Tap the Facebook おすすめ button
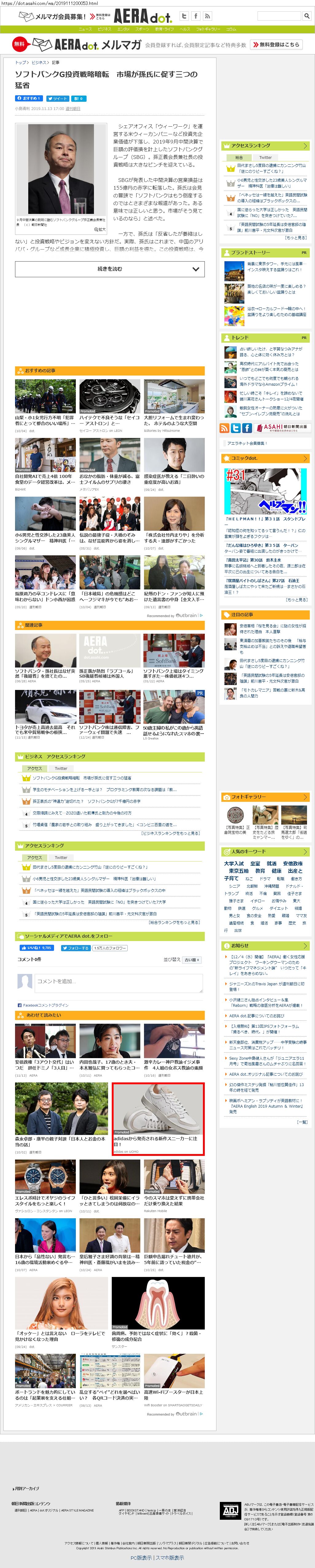The image size is (315, 1568). coord(29,98)
